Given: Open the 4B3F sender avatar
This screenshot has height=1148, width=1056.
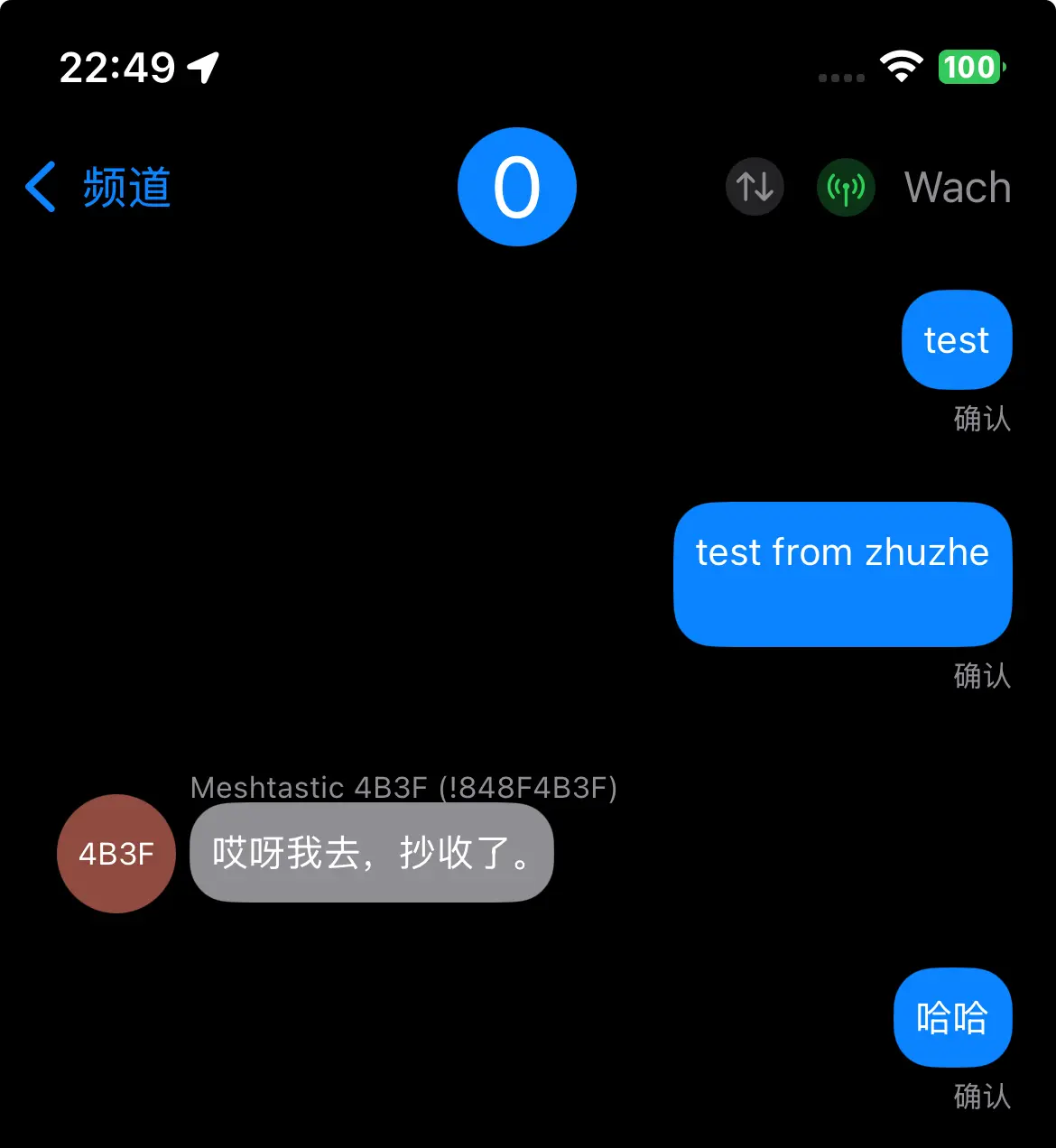Looking at the screenshot, I should 115,853.
